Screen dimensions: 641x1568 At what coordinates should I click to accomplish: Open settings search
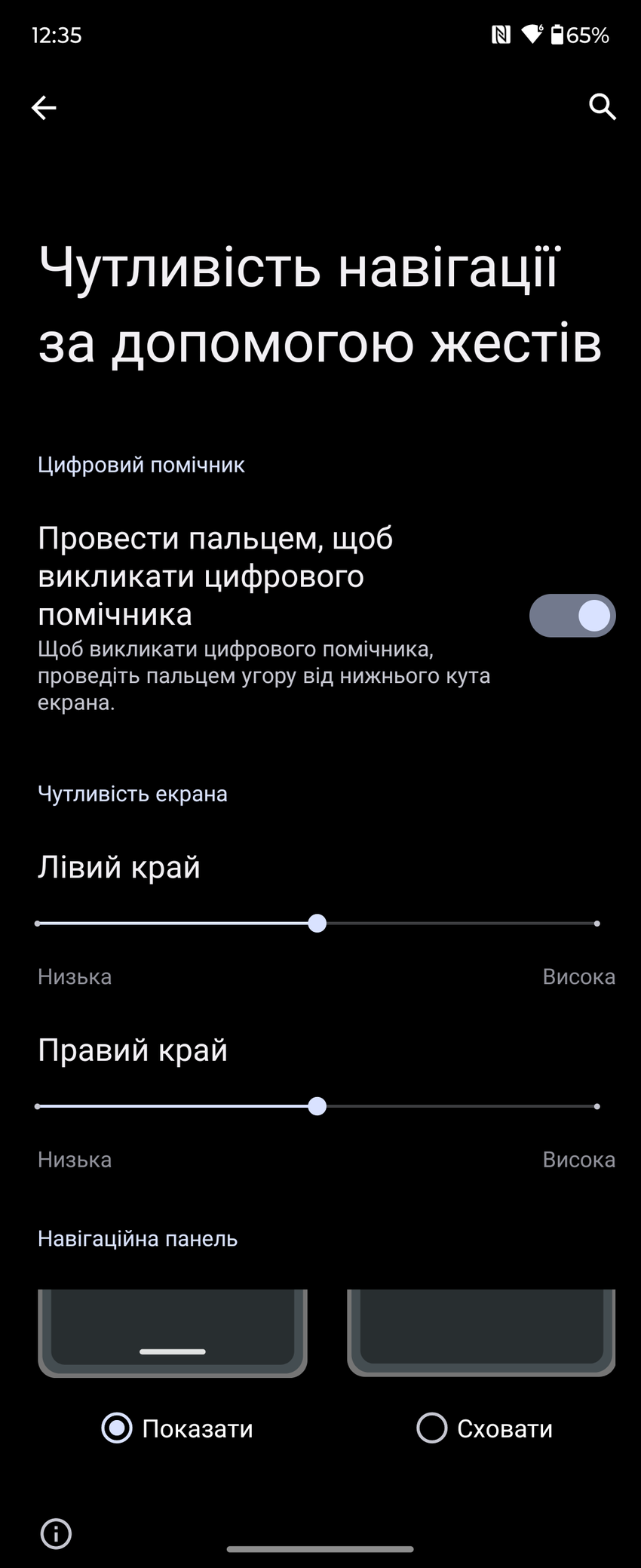point(602,107)
